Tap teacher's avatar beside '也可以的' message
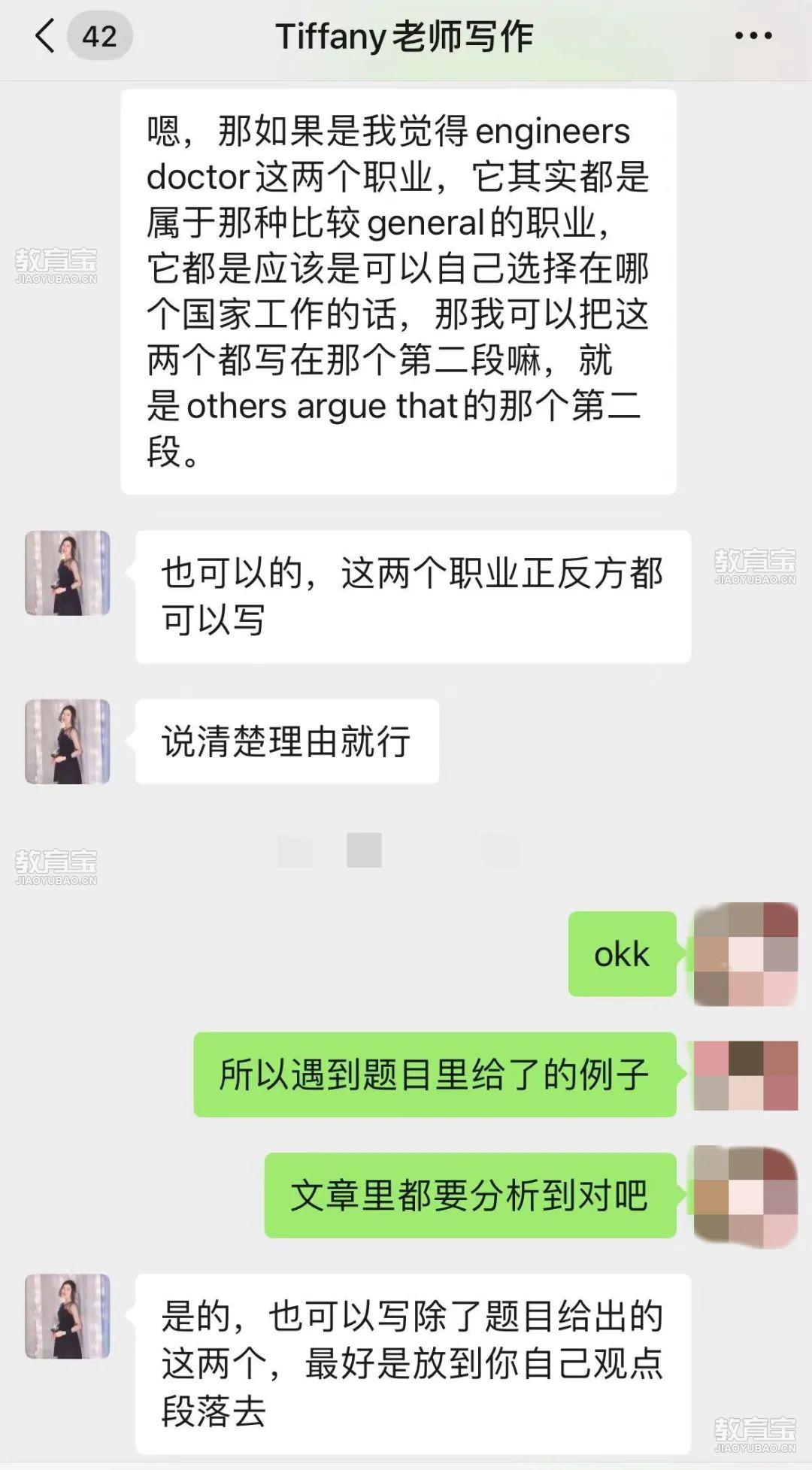Viewport: 812px width, 1470px height. tap(68, 573)
